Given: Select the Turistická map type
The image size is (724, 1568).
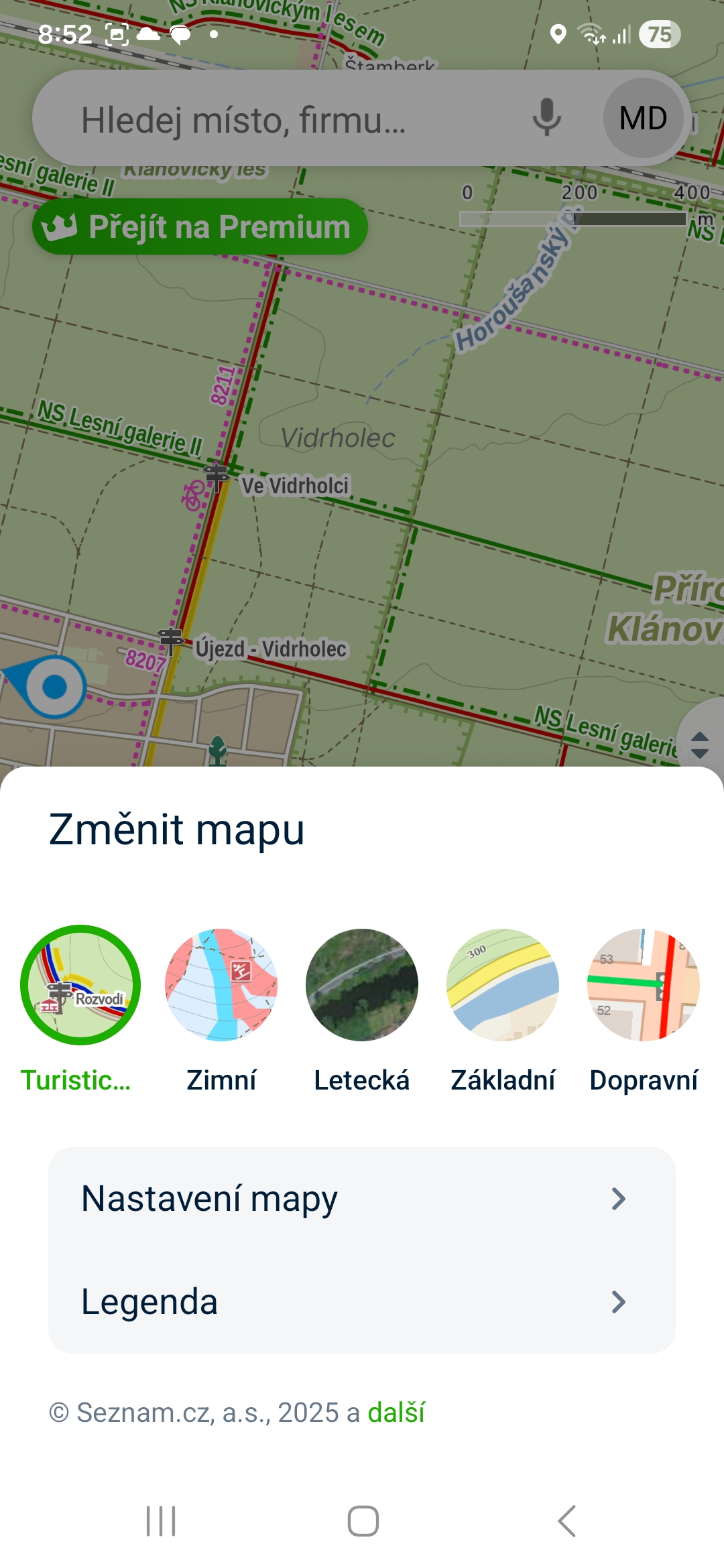Looking at the screenshot, I should coord(80,985).
